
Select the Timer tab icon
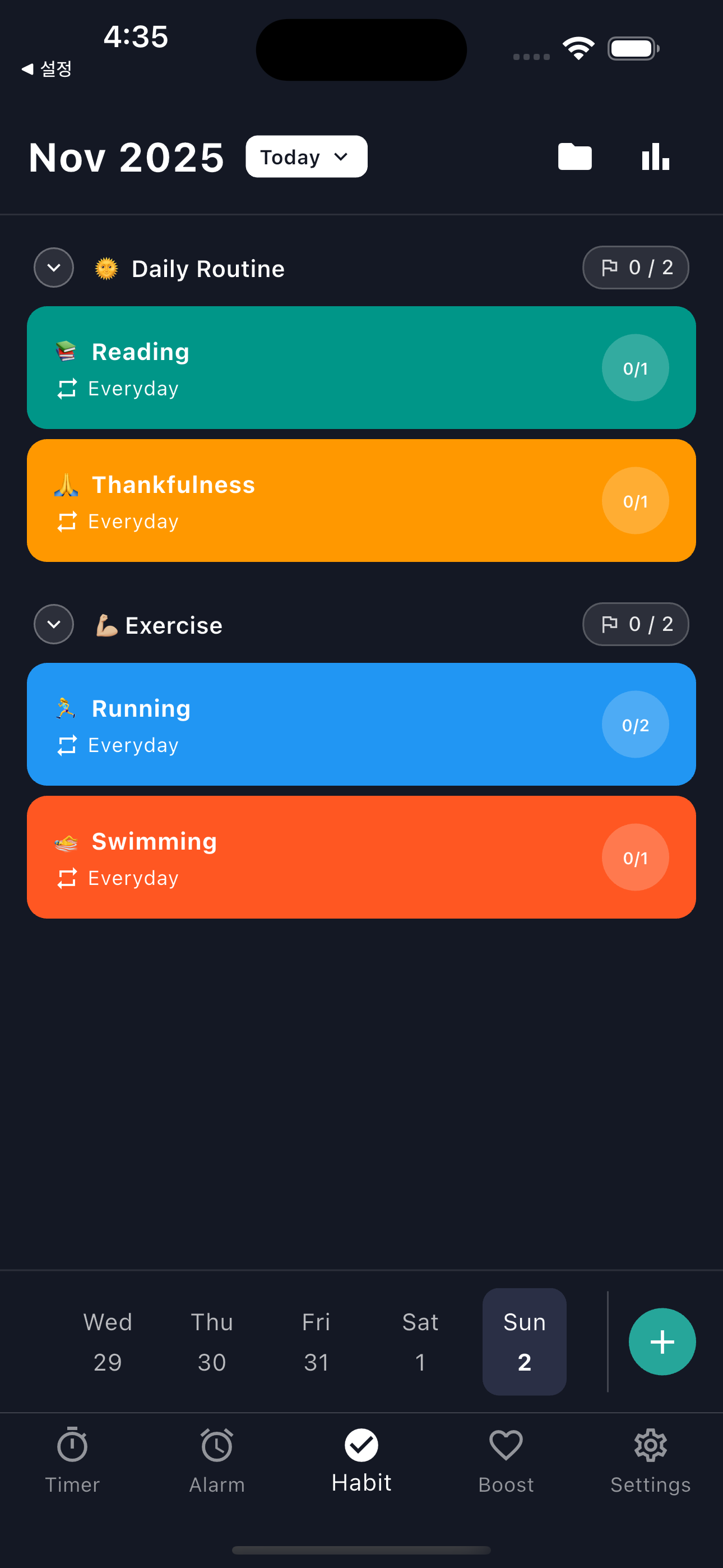72,1445
